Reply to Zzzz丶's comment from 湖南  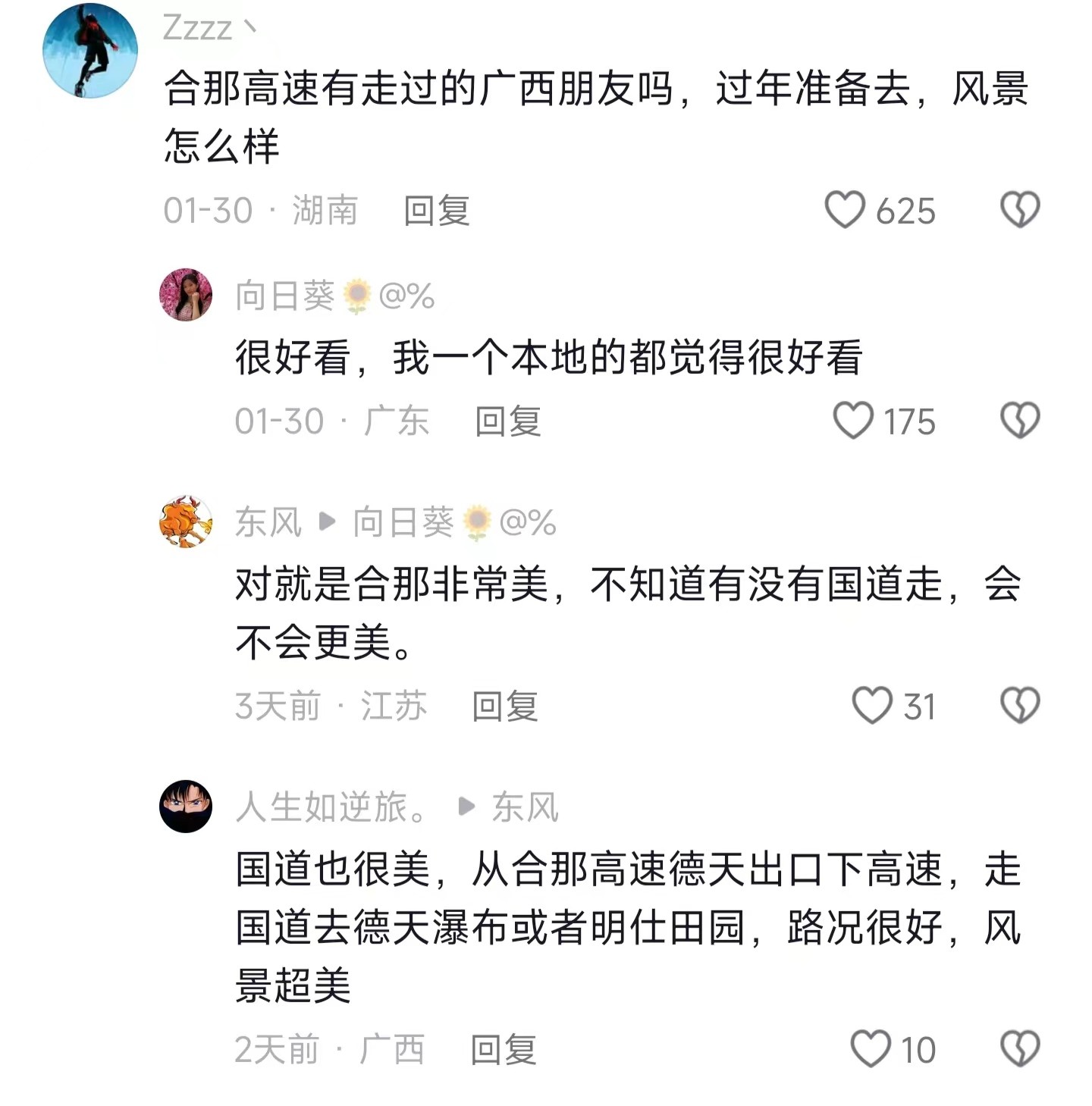[x=437, y=211]
